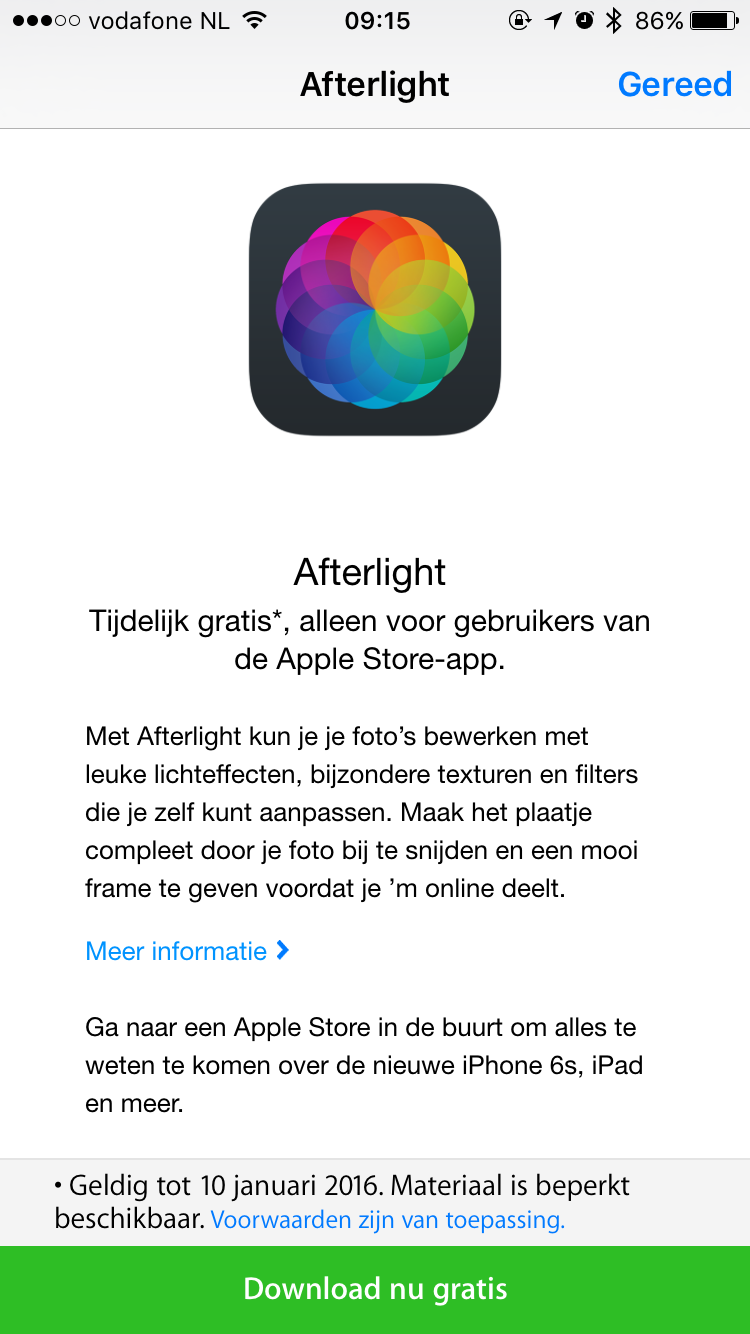Open the Meer informatie link
Viewport: 750px width, 1334px height.
coord(187,951)
